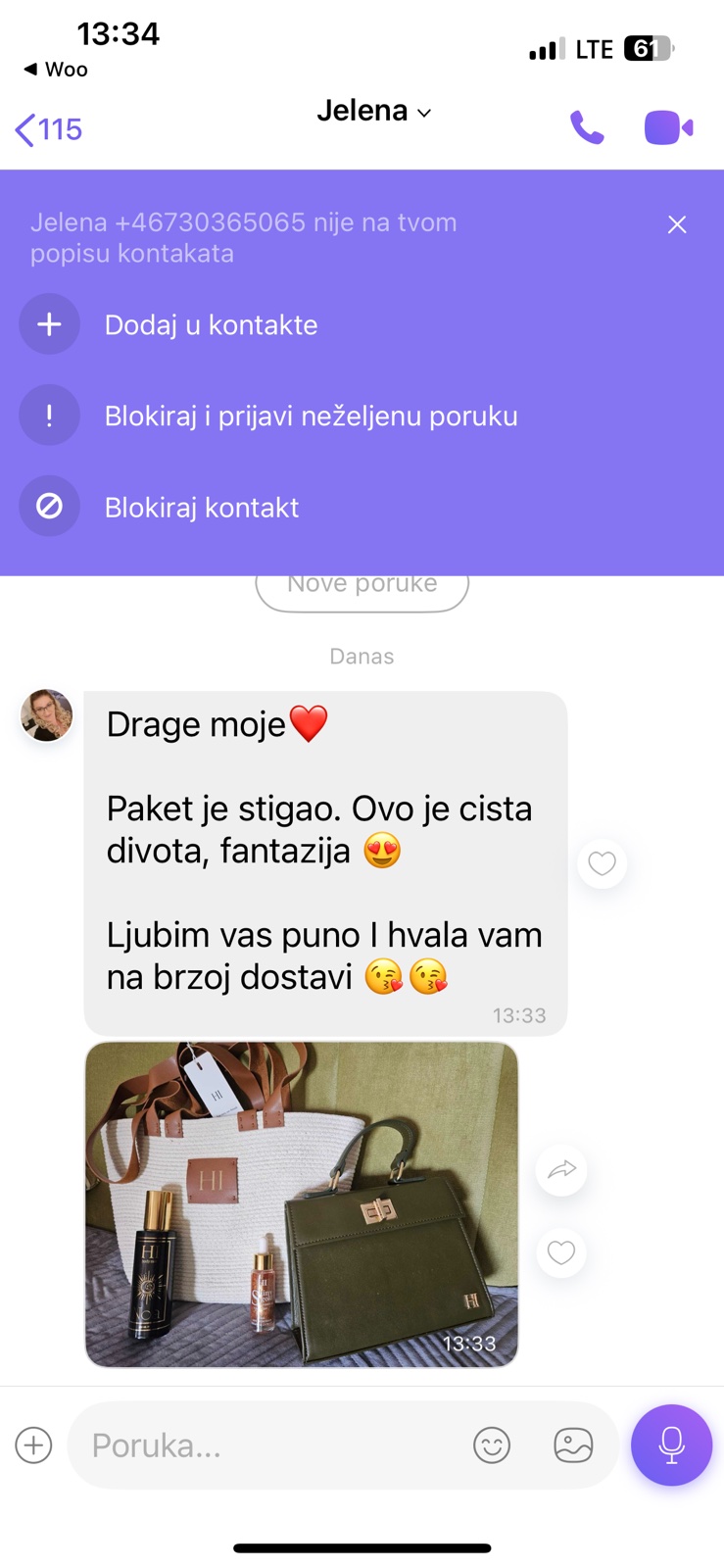The height and width of the screenshot is (1568, 724).
Task: Like the bags photo message
Action: pyautogui.click(x=561, y=1252)
